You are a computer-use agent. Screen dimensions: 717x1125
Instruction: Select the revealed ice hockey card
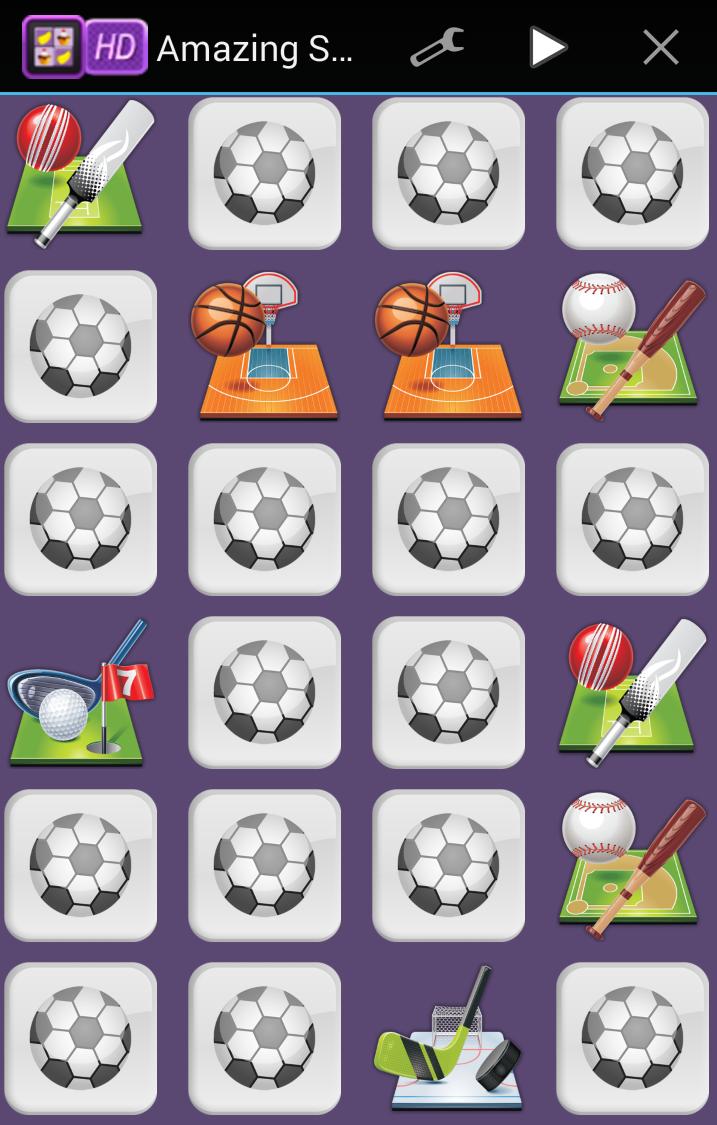tap(449, 1038)
